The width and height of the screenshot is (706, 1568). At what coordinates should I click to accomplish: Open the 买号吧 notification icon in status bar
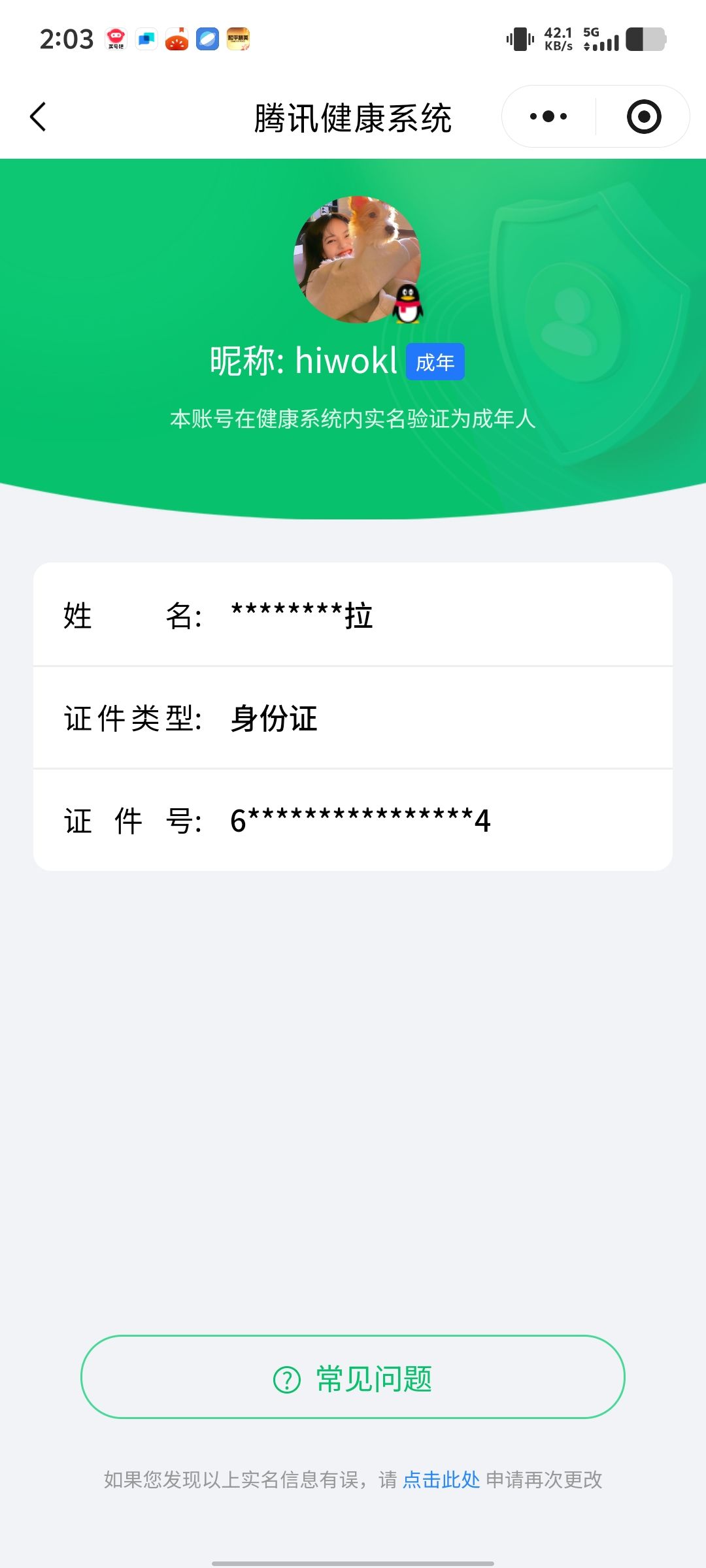coord(115,39)
